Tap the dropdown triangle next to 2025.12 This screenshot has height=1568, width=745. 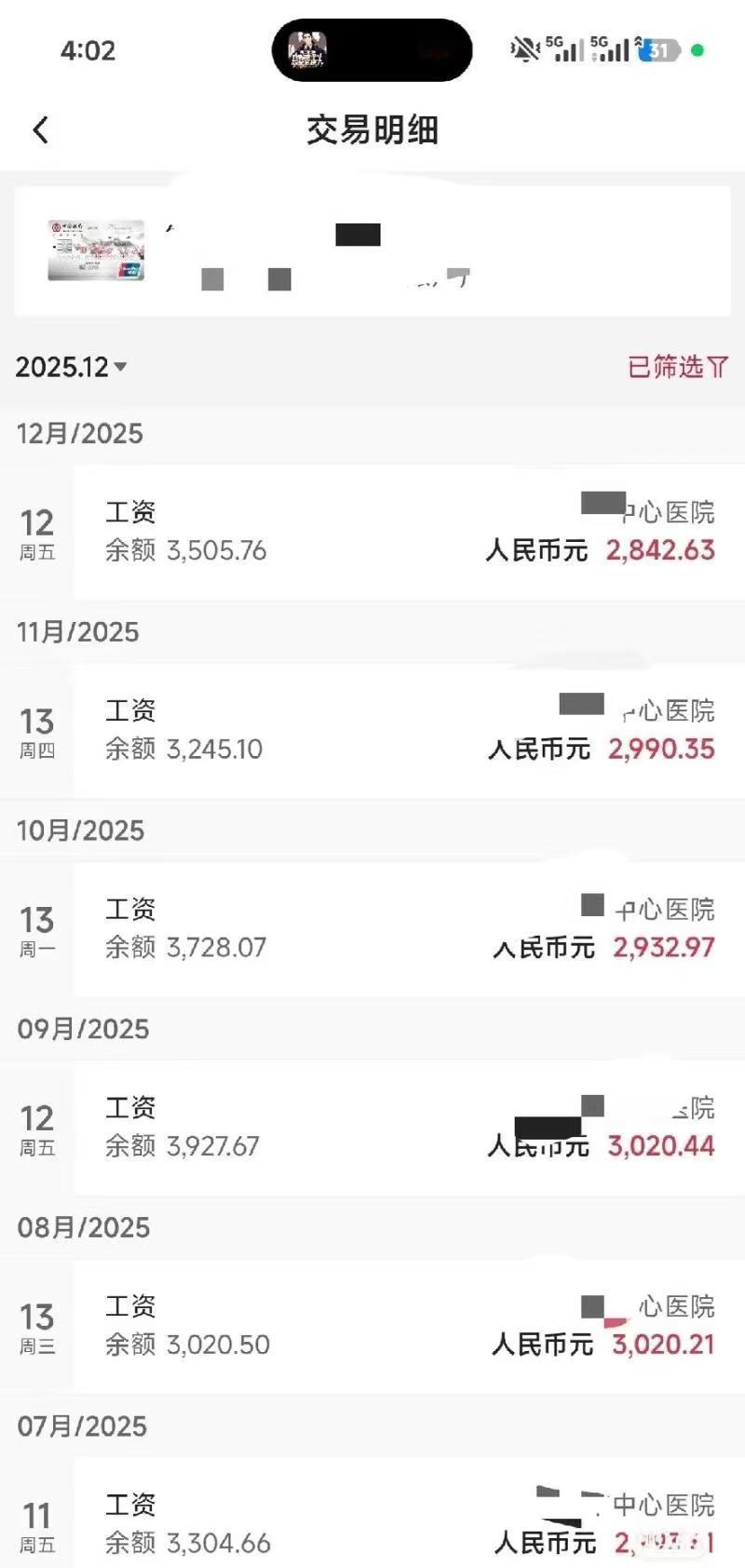click(x=119, y=369)
